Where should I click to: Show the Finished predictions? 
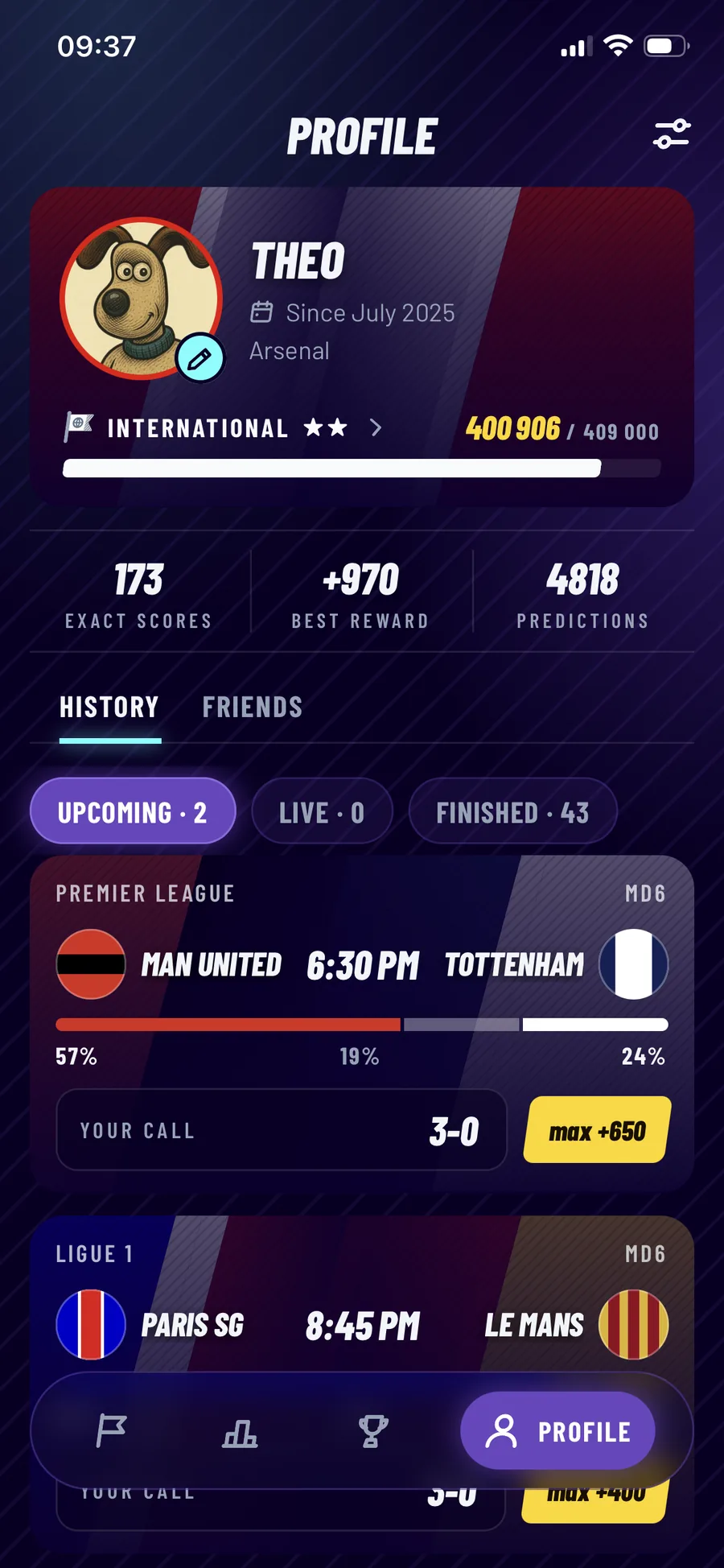point(512,811)
